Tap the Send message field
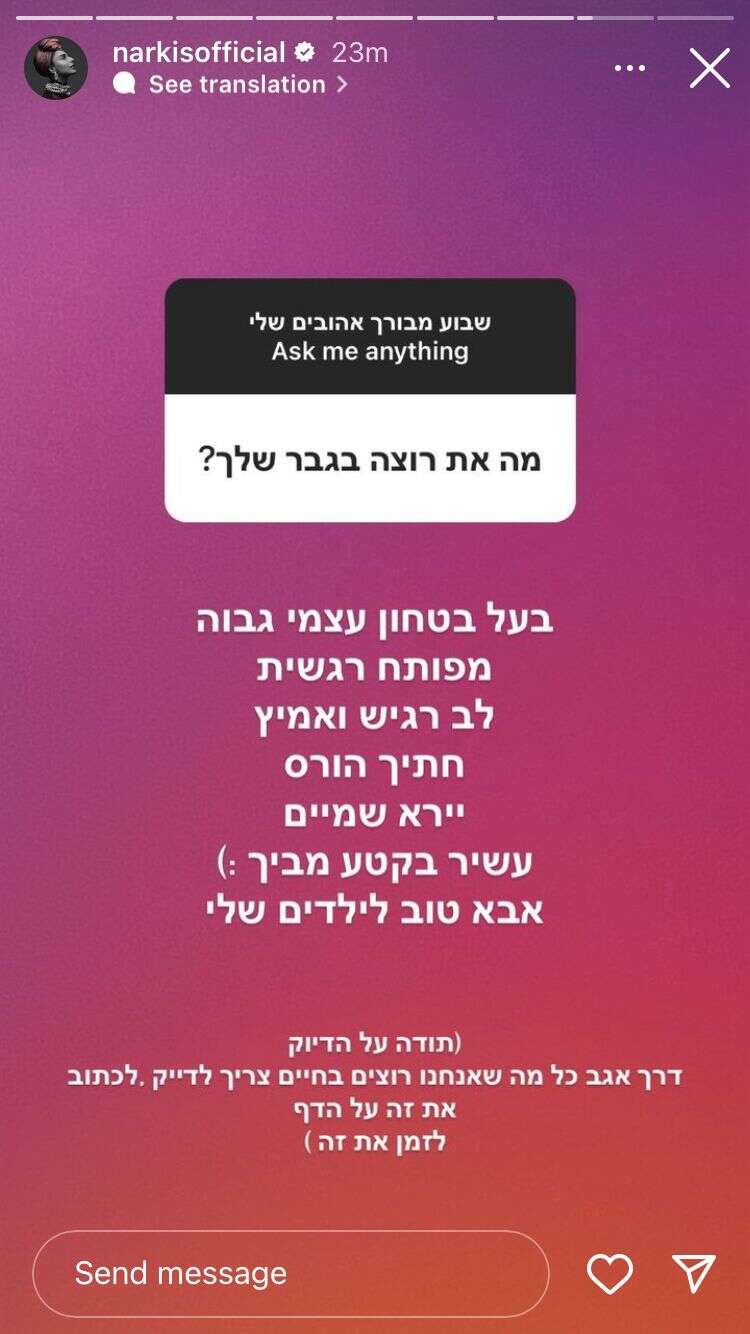This screenshot has height=1334, width=750. 290,1273
